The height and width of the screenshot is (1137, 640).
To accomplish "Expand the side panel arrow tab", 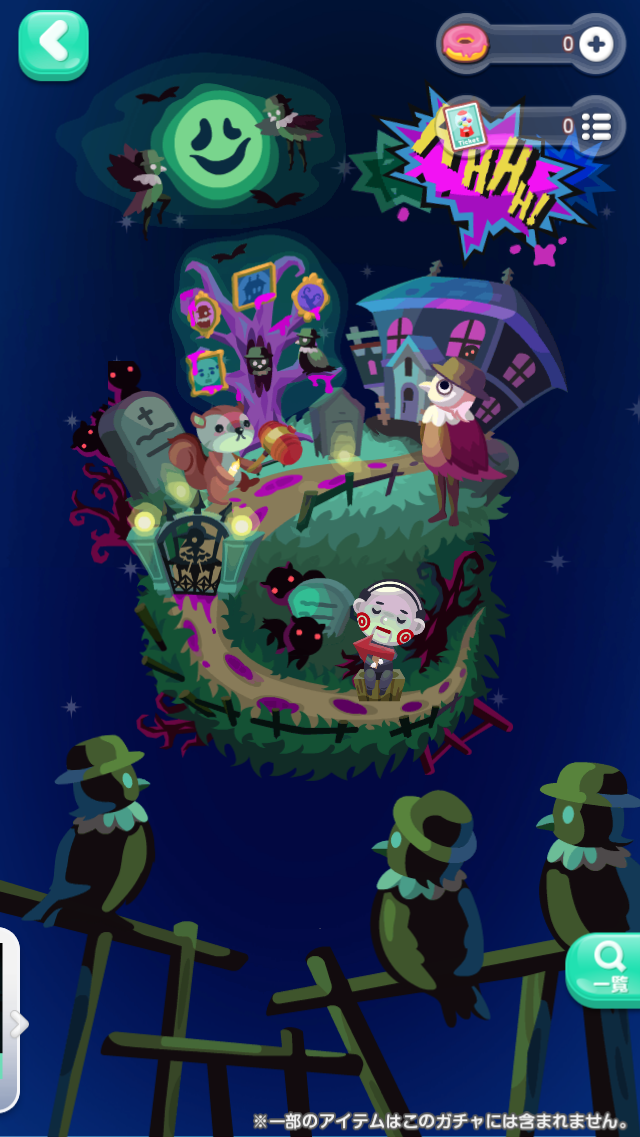I will point(14,1022).
